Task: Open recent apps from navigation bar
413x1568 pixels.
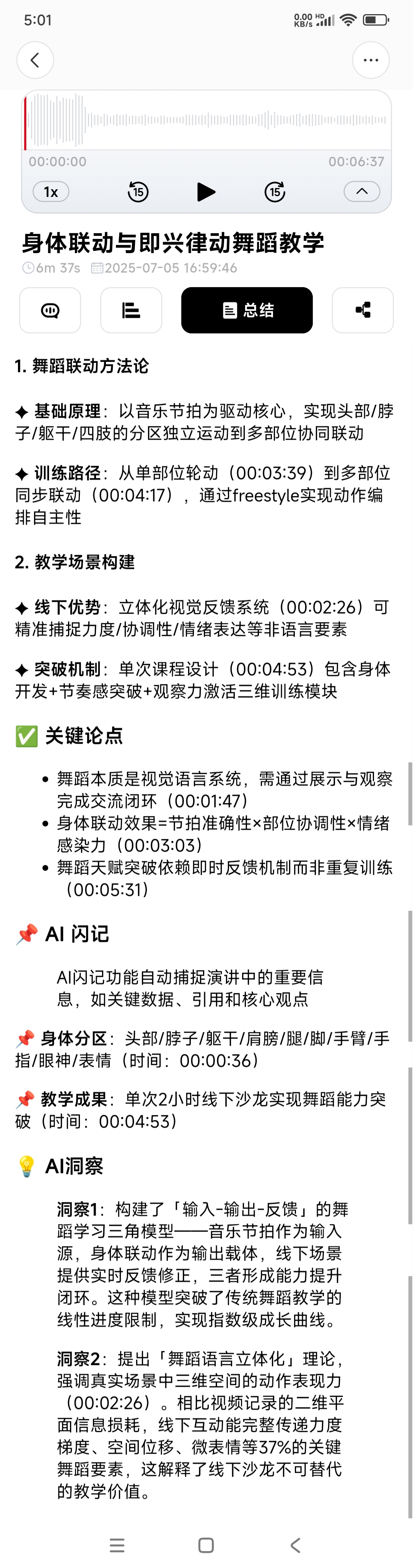Action: click(x=117, y=1545)
